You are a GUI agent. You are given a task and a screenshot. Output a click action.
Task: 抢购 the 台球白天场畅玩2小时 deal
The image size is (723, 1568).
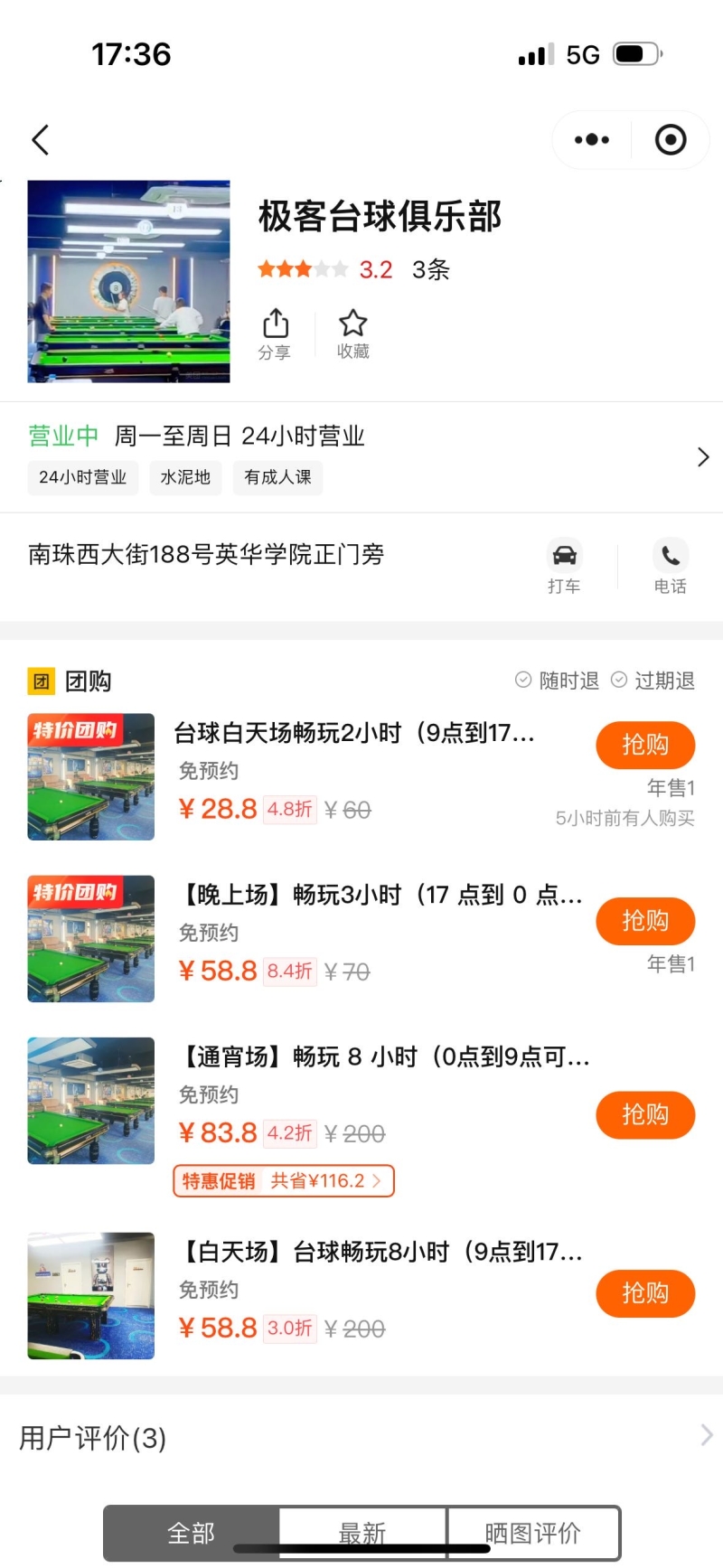(645, 745)
